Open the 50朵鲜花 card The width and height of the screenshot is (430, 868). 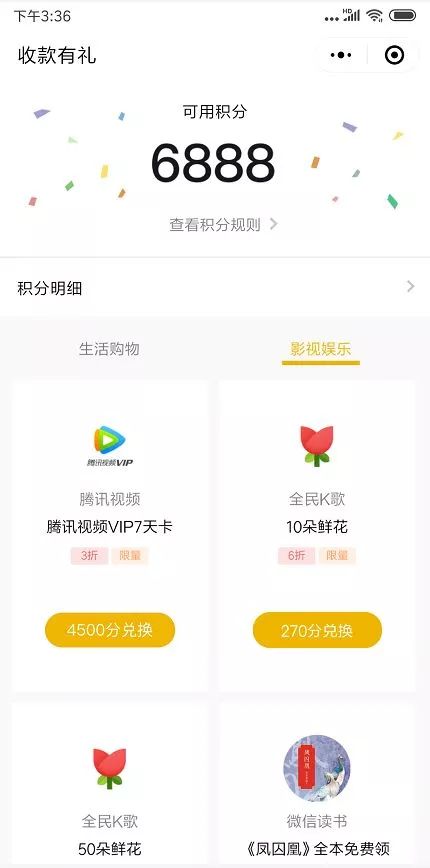110,785
